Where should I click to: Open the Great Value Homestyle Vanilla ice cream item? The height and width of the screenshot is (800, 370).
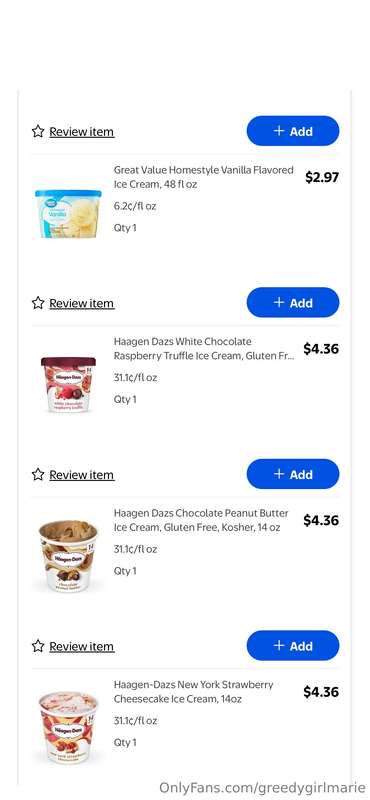[203, 177]
